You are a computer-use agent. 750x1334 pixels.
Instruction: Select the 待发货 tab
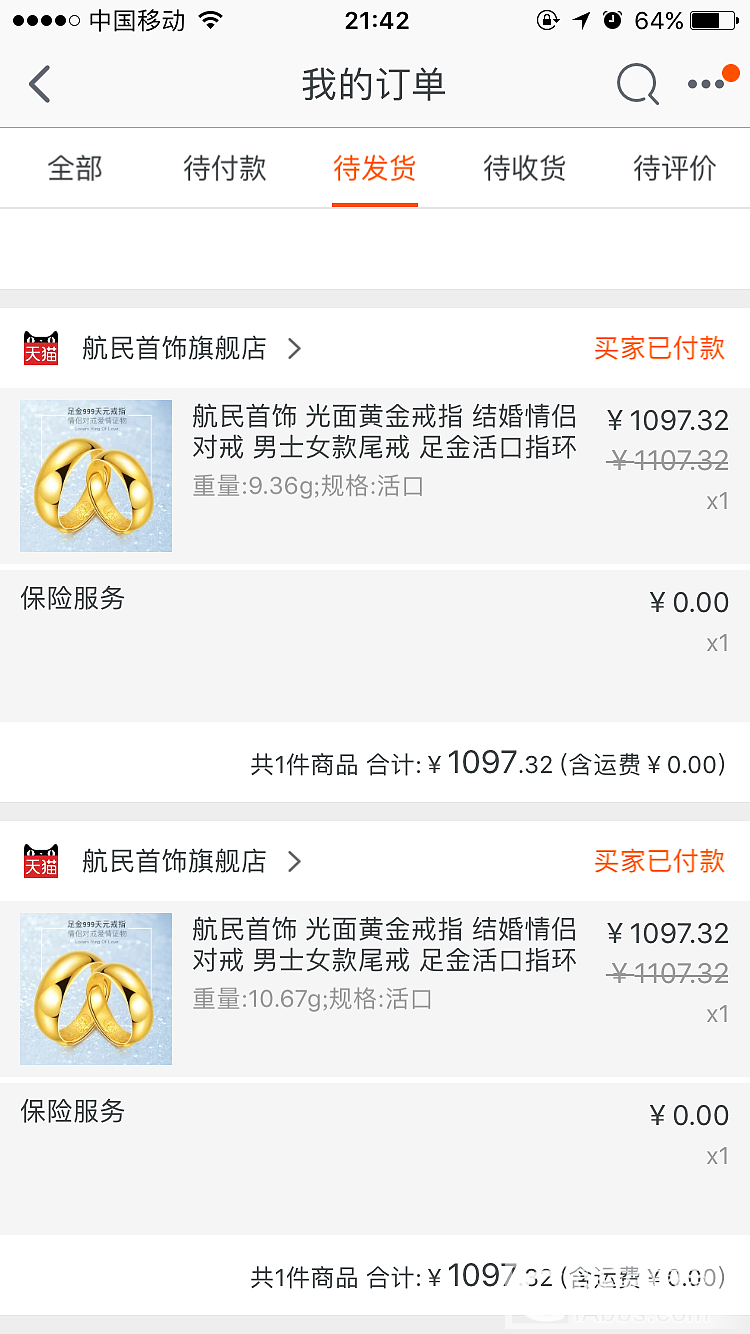click(375, 168)
